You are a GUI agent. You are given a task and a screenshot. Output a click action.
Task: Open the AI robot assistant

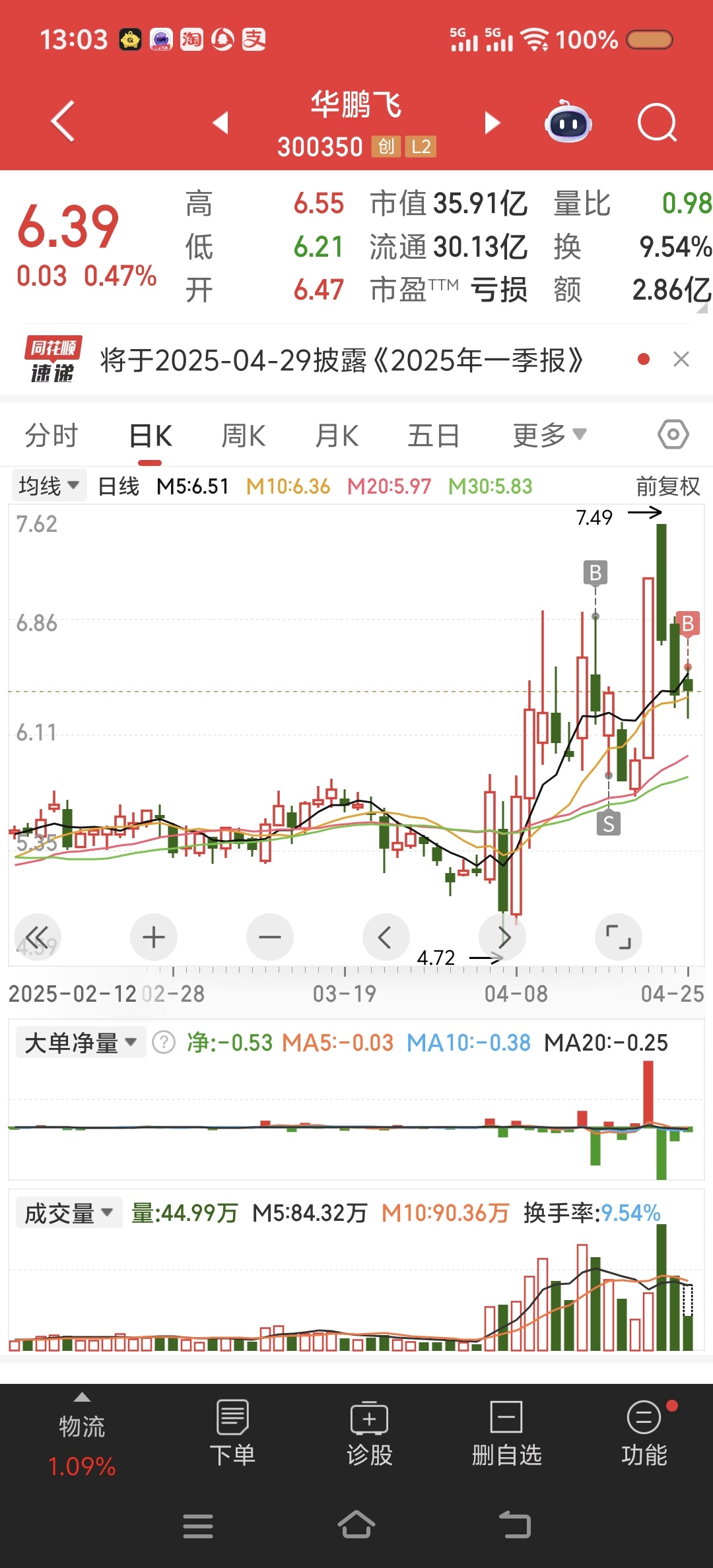click(568, 122)
